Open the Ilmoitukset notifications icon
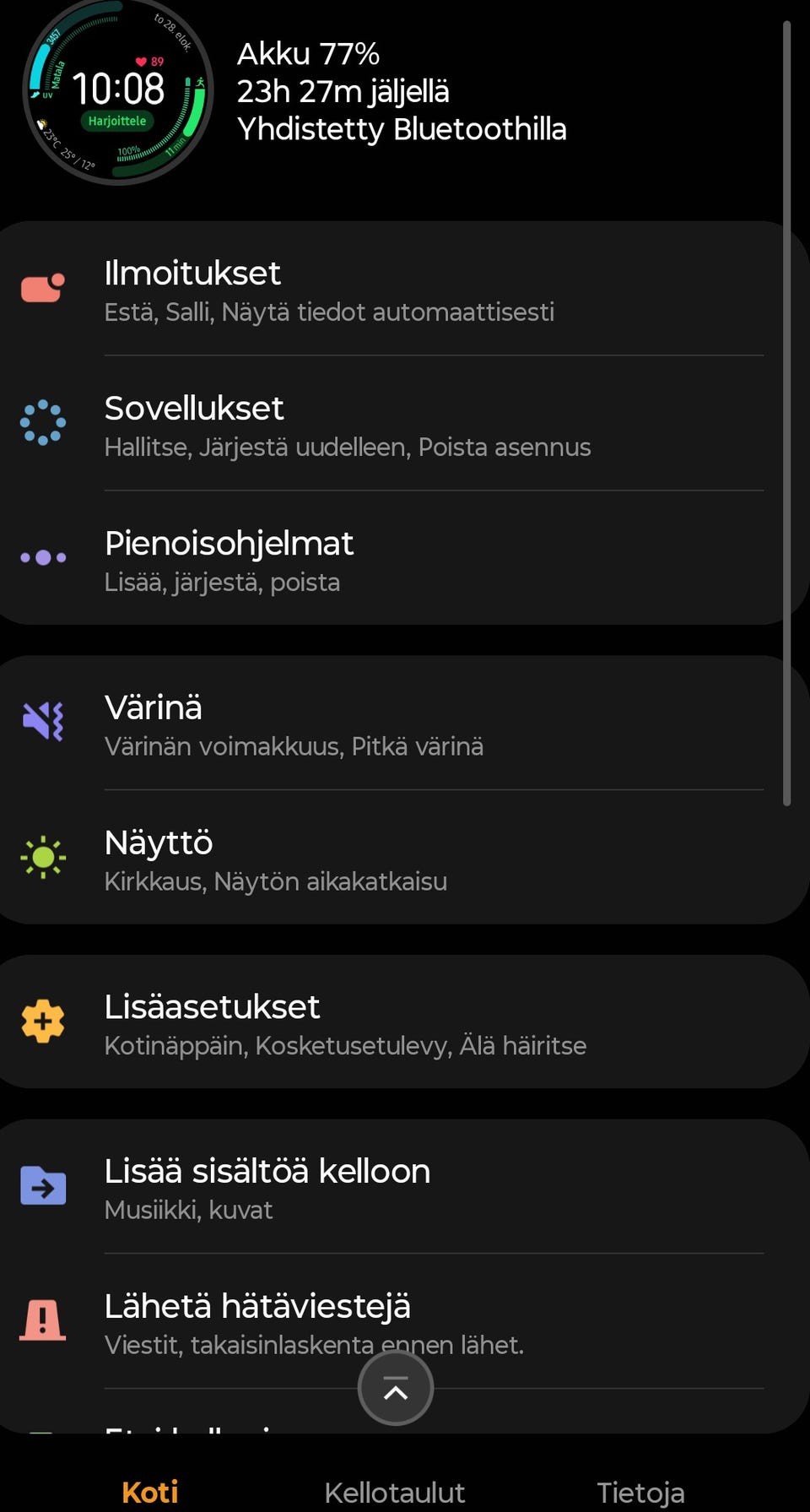 pos(42,287)
